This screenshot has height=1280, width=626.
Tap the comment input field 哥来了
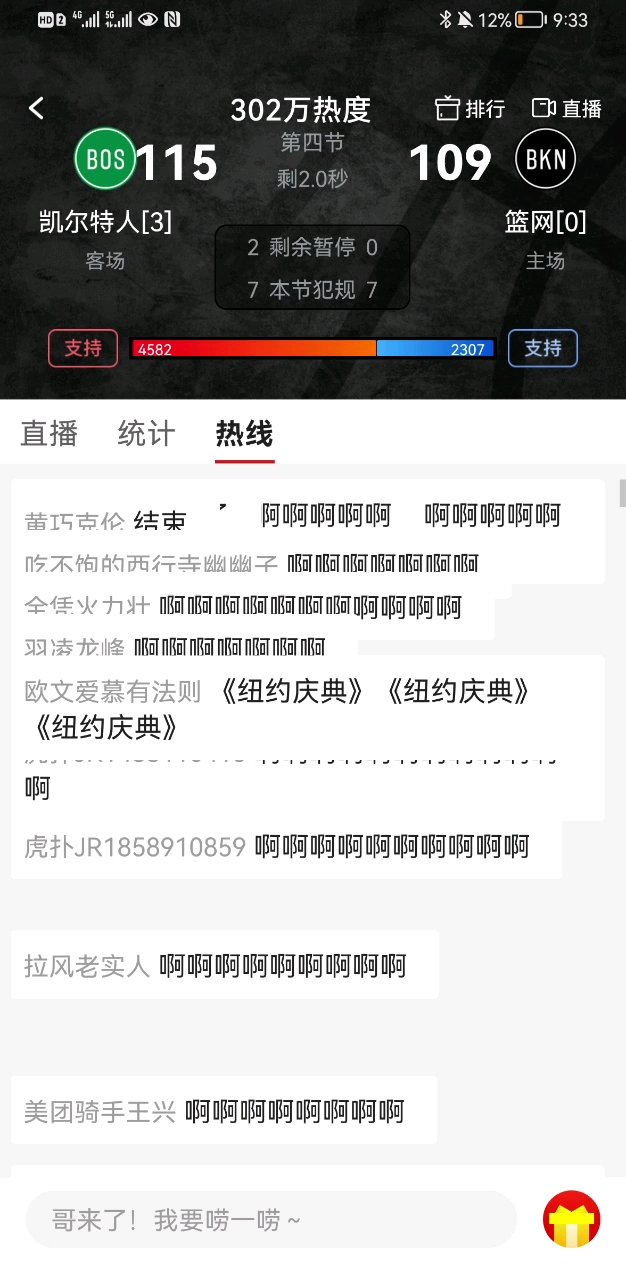click(270, 1220)
